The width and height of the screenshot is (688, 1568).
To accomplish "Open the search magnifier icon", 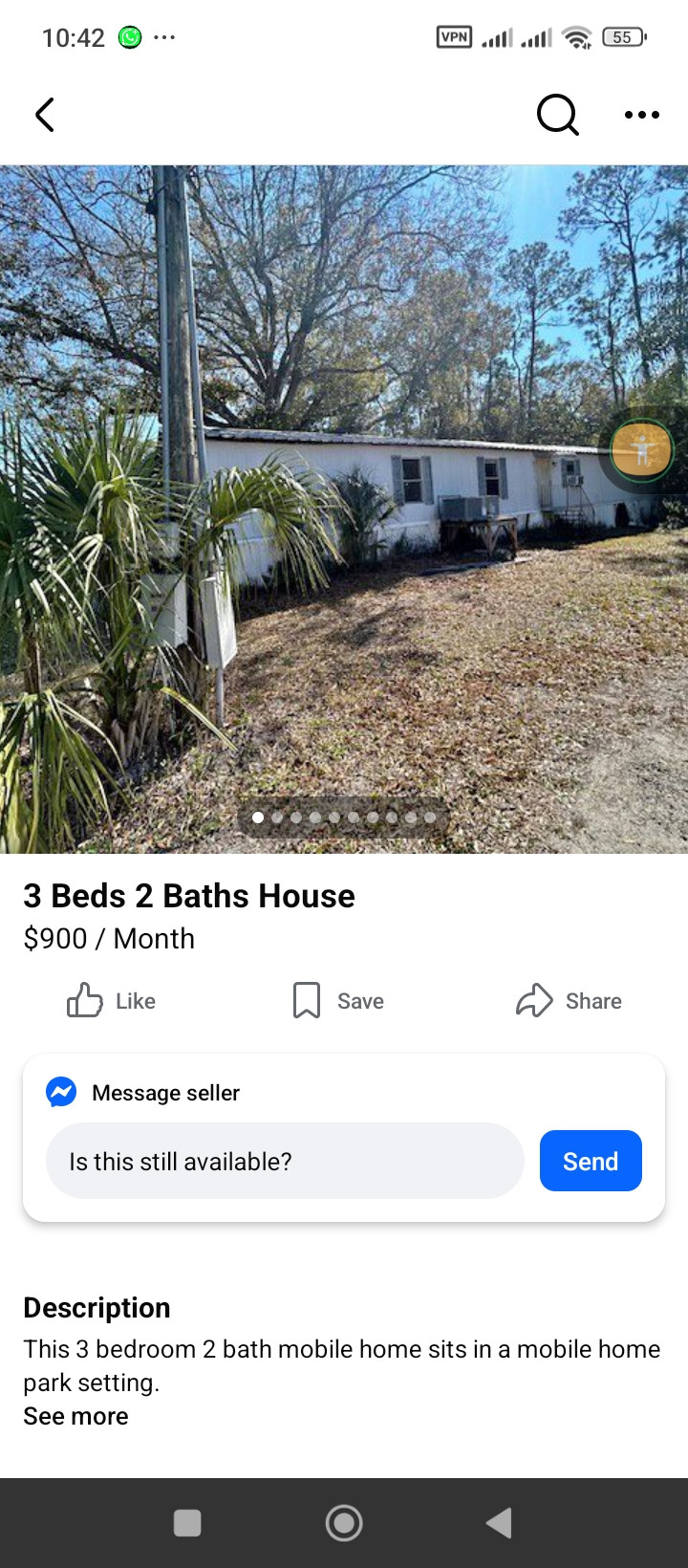I will (x=557, y=115).
